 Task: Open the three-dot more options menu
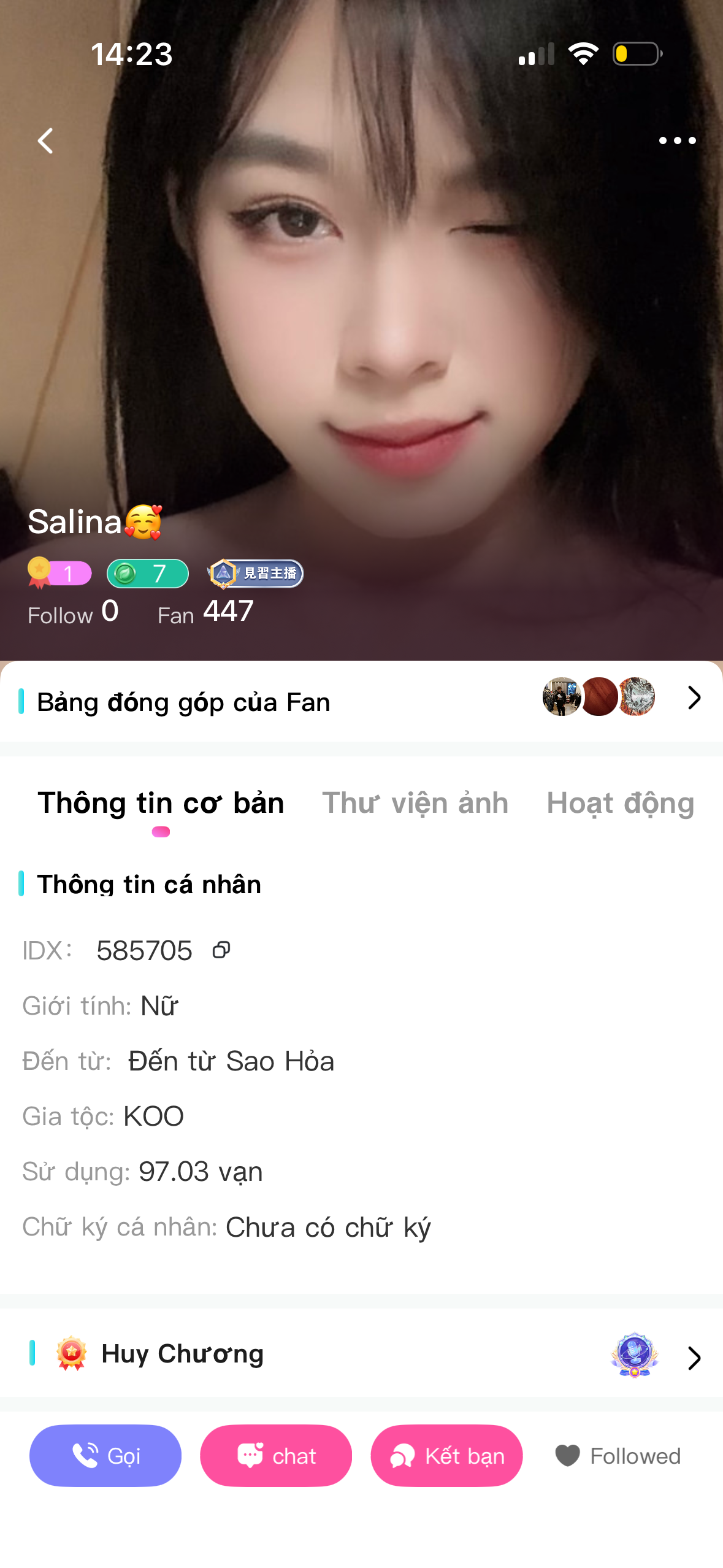[x=677, y=141]
